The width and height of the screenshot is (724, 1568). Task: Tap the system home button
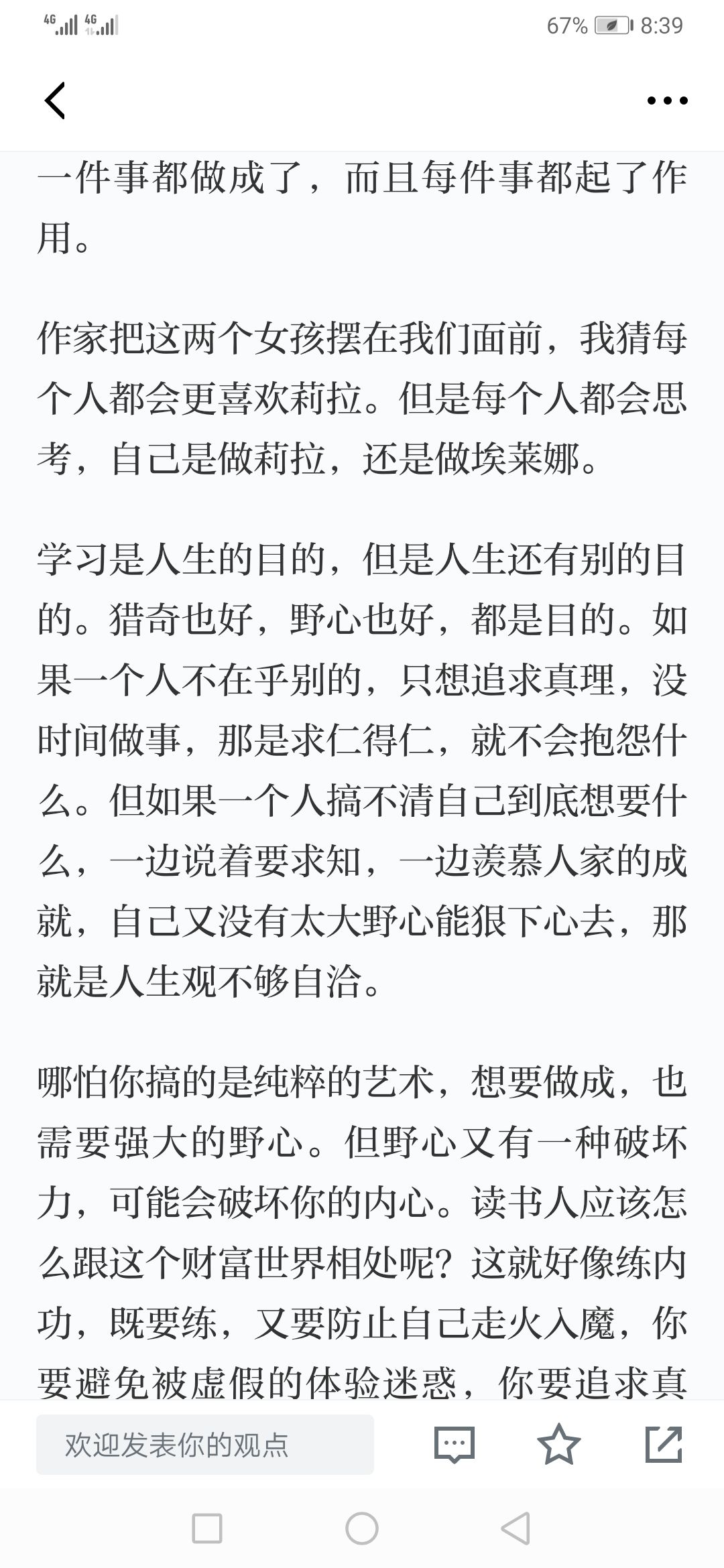362,1528
